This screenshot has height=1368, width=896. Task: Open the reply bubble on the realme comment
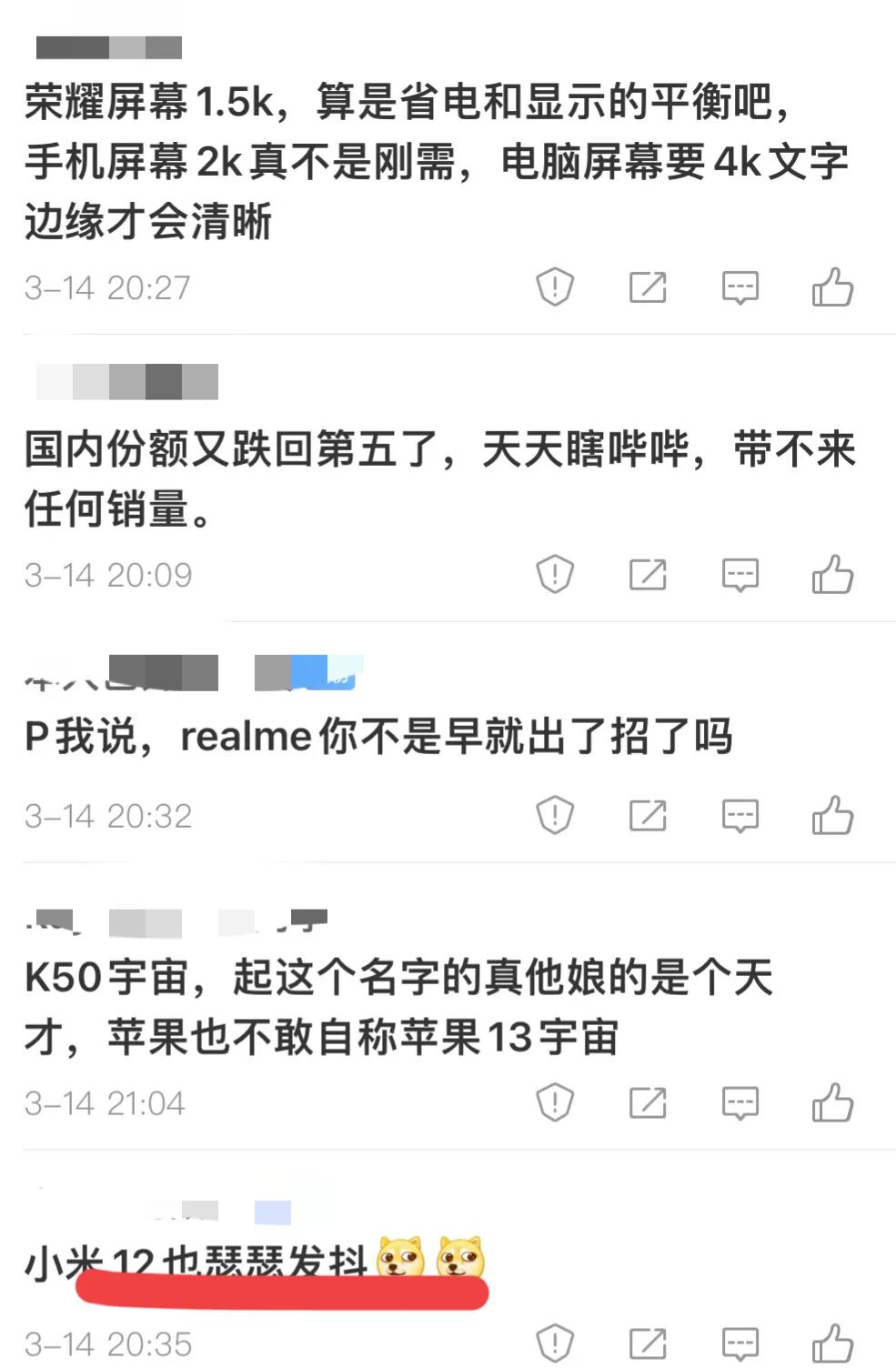740,816
